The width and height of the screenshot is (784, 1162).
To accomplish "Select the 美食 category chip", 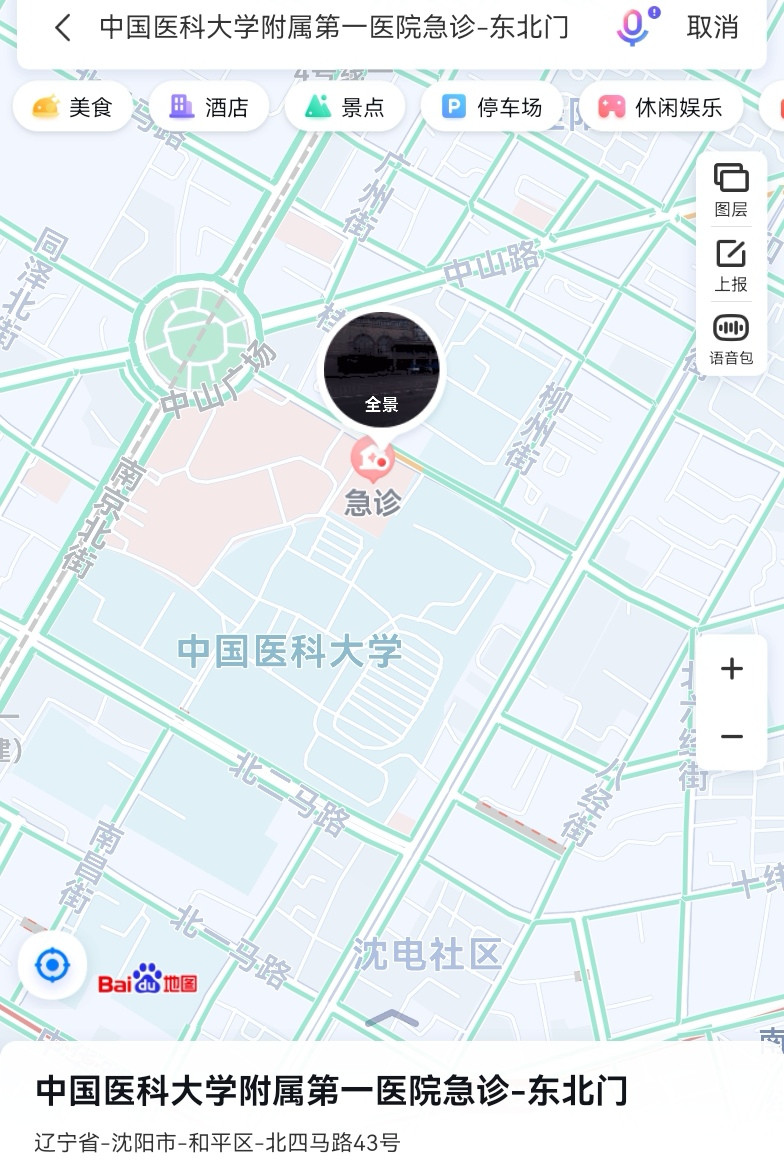I will [x=73, y=107].
